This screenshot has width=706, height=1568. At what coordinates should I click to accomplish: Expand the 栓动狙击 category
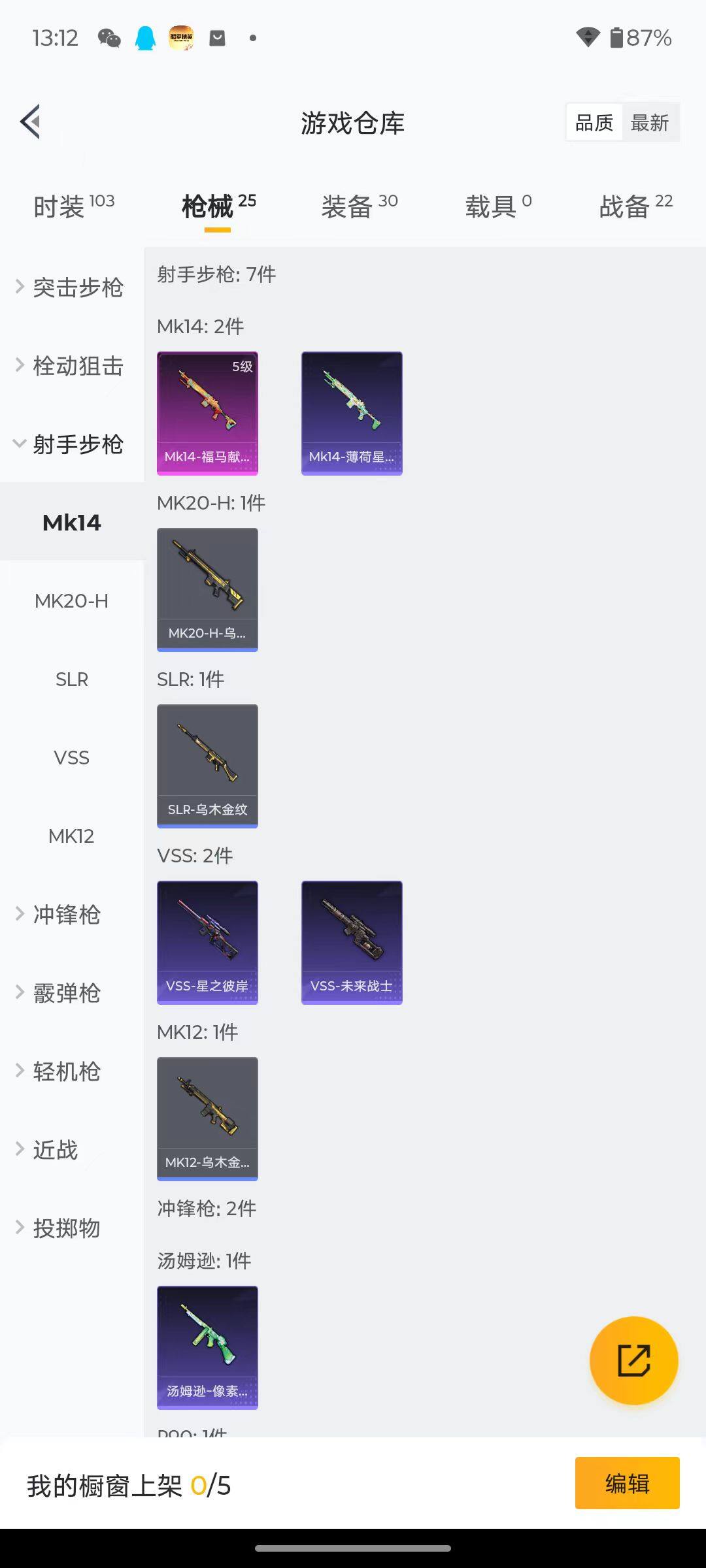(71, 366)
